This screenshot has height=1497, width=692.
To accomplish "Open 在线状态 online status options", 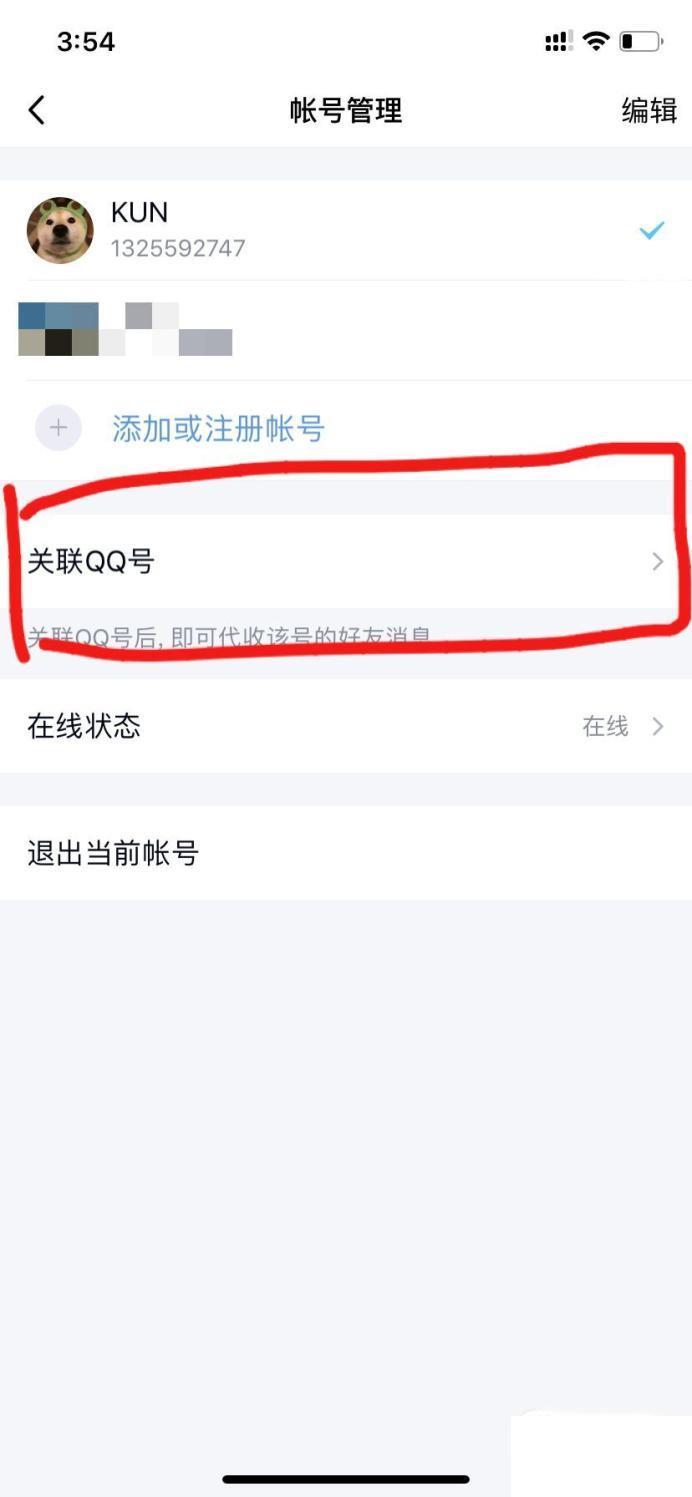I will (x=346, y=726).
